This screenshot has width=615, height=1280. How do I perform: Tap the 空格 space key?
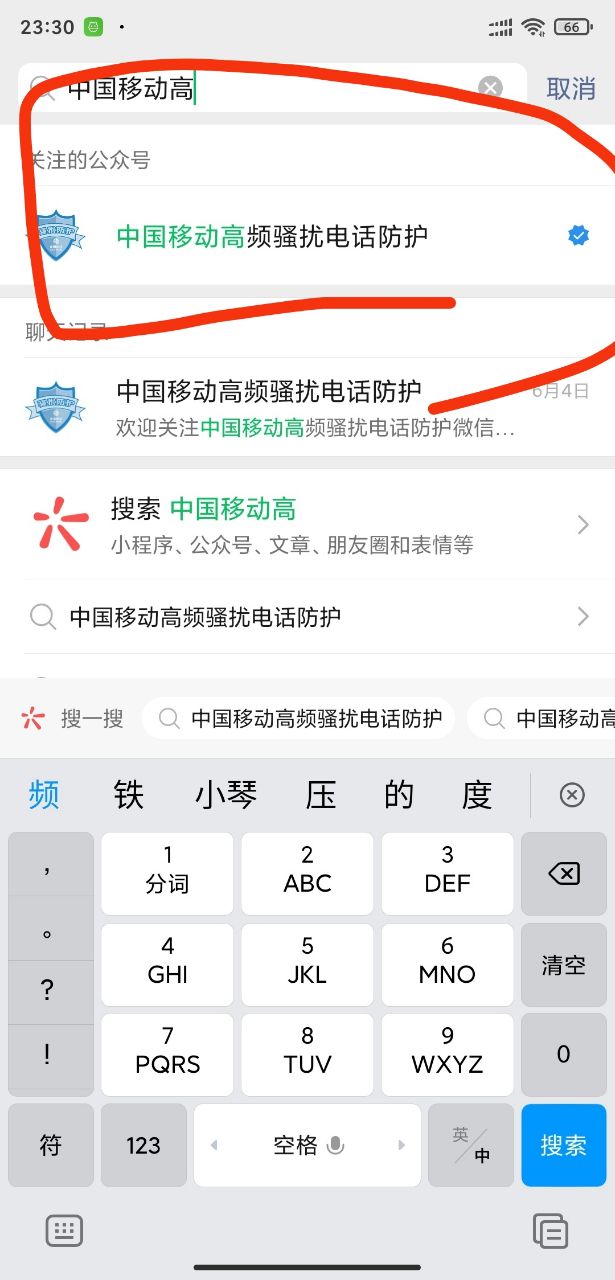click(307, 1145)
